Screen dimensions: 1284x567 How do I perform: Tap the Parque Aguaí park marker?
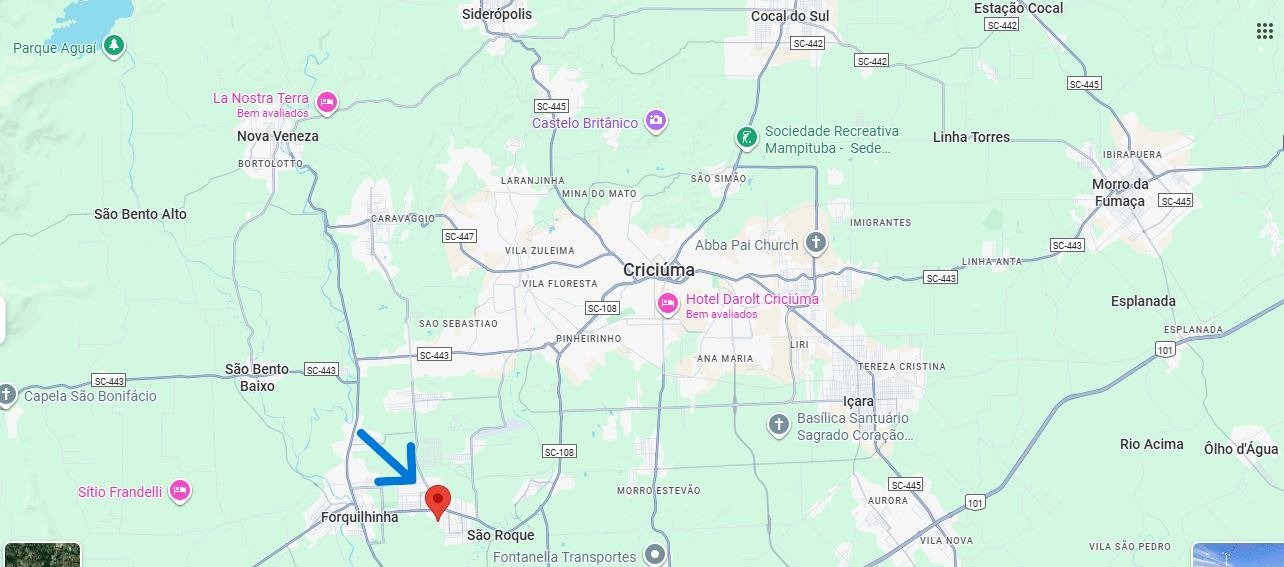[115, 45]
